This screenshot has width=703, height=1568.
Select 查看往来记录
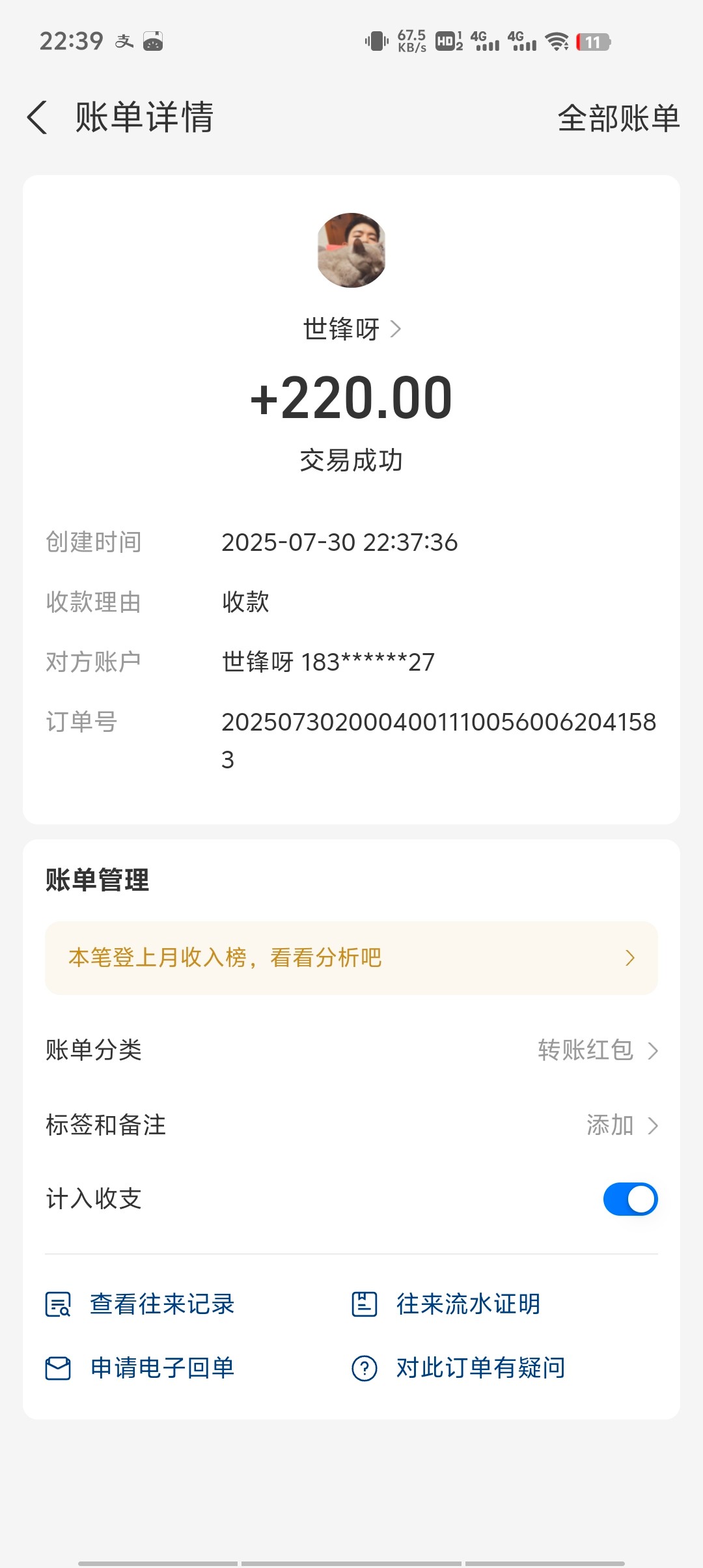(x=140, y=1304)
